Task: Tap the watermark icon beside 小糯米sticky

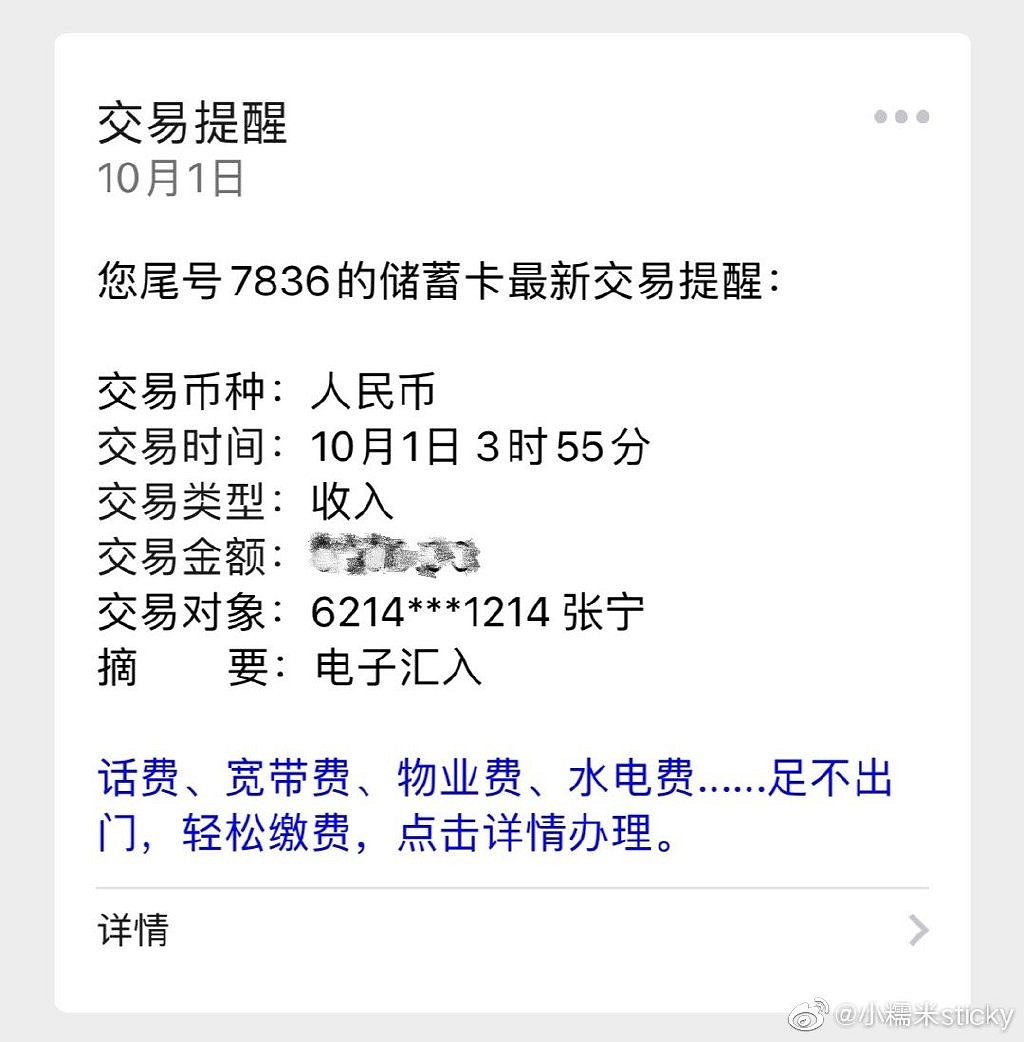Action: pyautogui.click(x=808, y=1015)
